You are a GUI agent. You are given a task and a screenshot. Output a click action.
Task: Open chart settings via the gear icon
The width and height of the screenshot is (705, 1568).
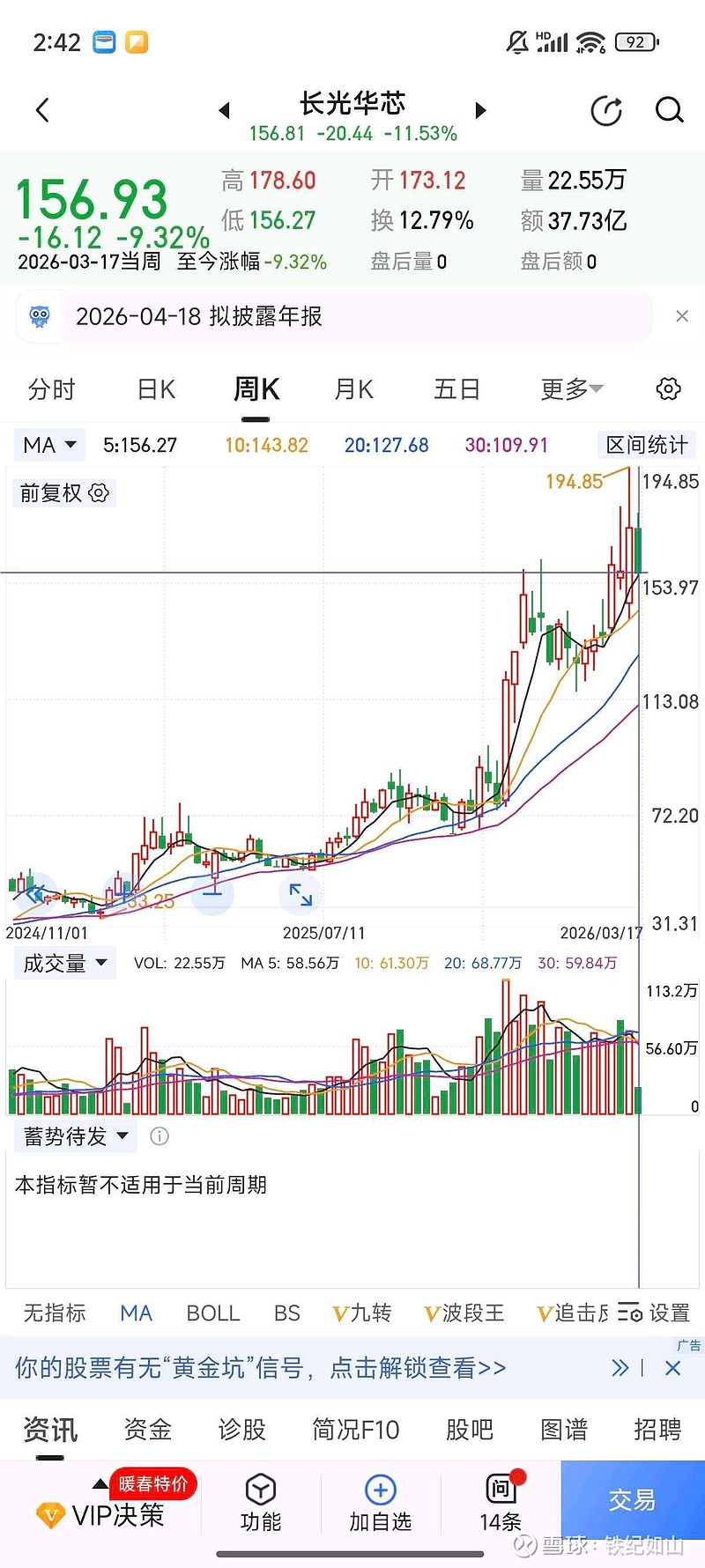[x=667, y=388]
